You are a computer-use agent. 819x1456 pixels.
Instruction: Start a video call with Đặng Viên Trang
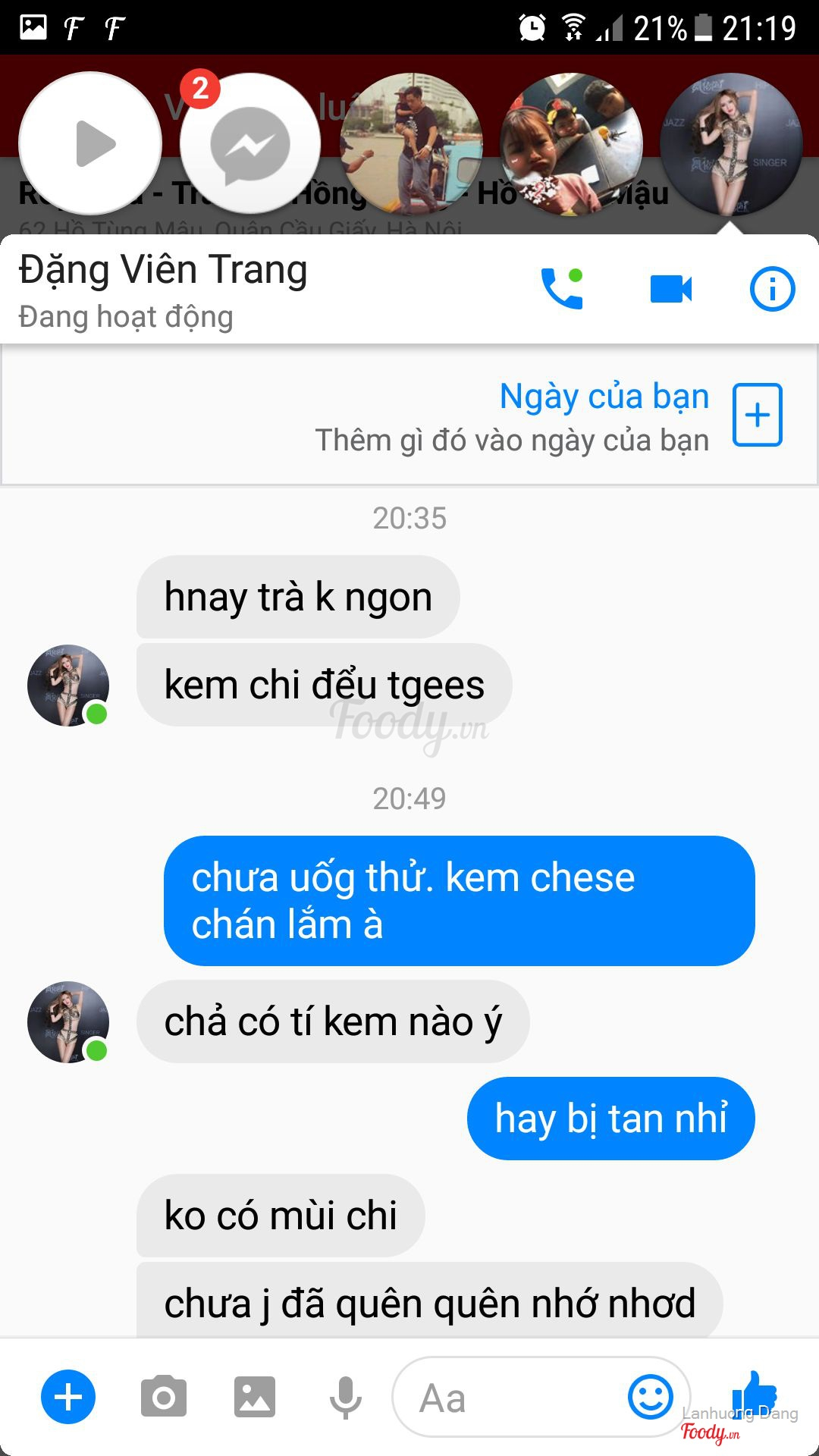point(671,289)
